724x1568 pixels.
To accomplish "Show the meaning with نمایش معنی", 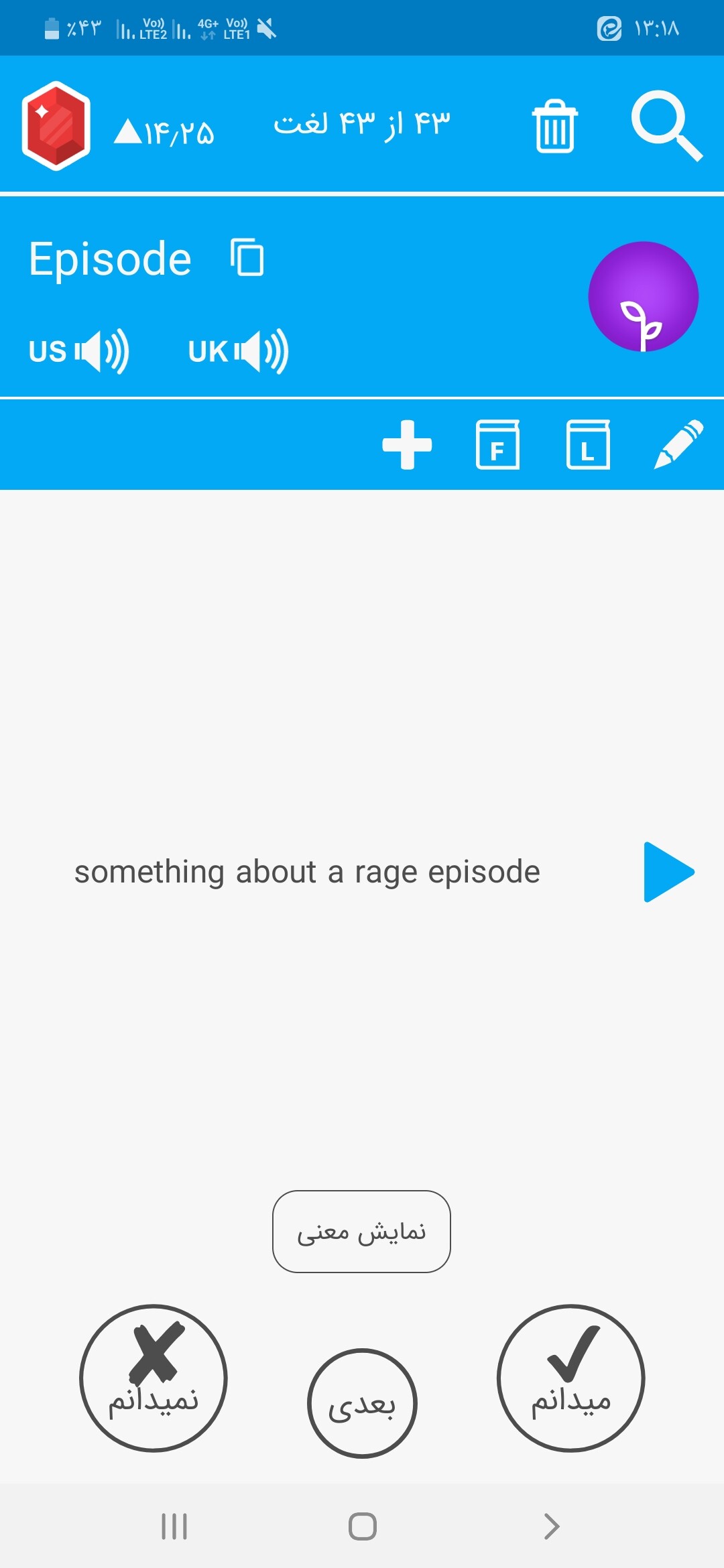I will (x=361, y=1232).
